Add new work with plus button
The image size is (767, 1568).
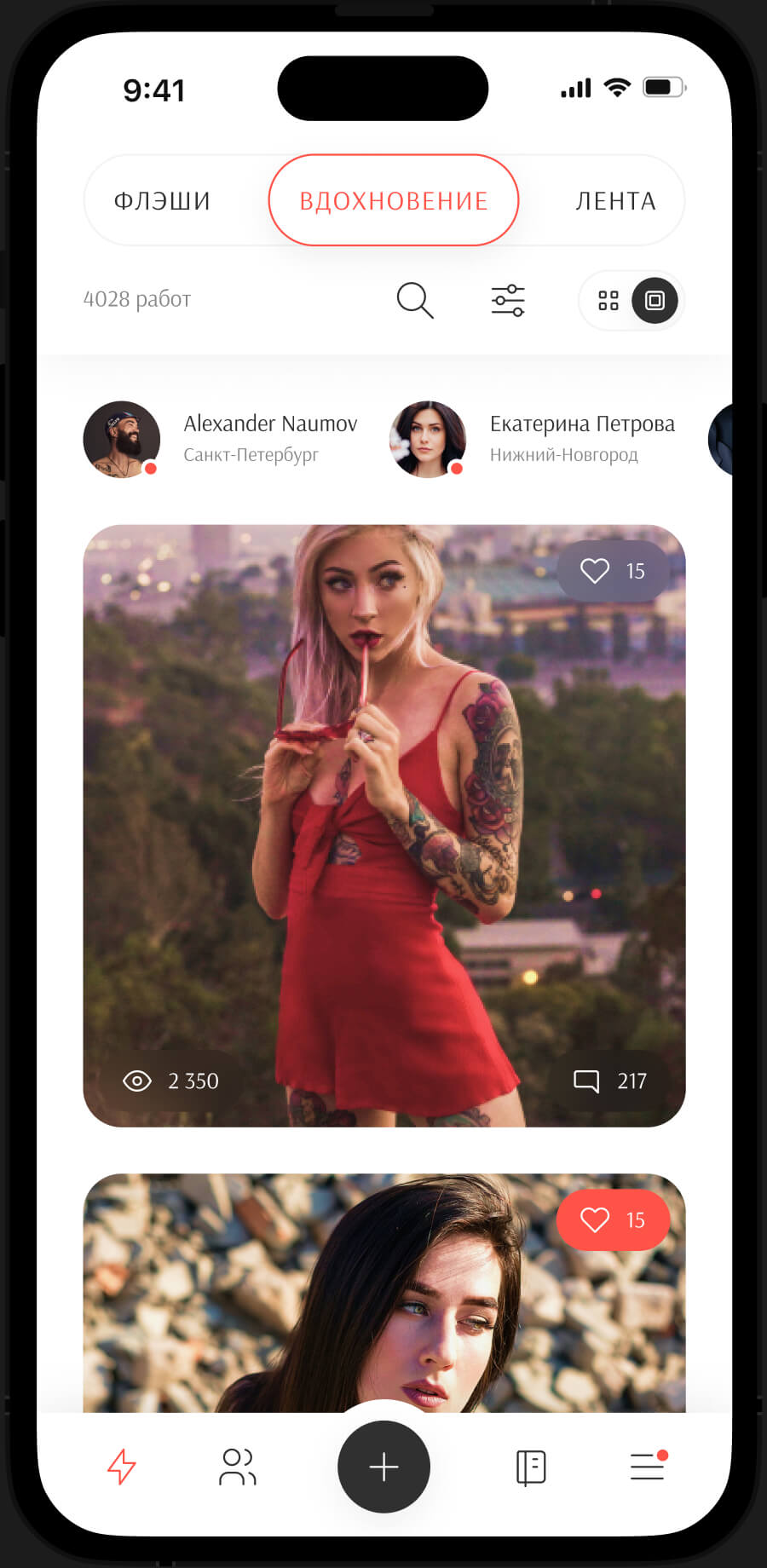click(x=383, y=1467)
